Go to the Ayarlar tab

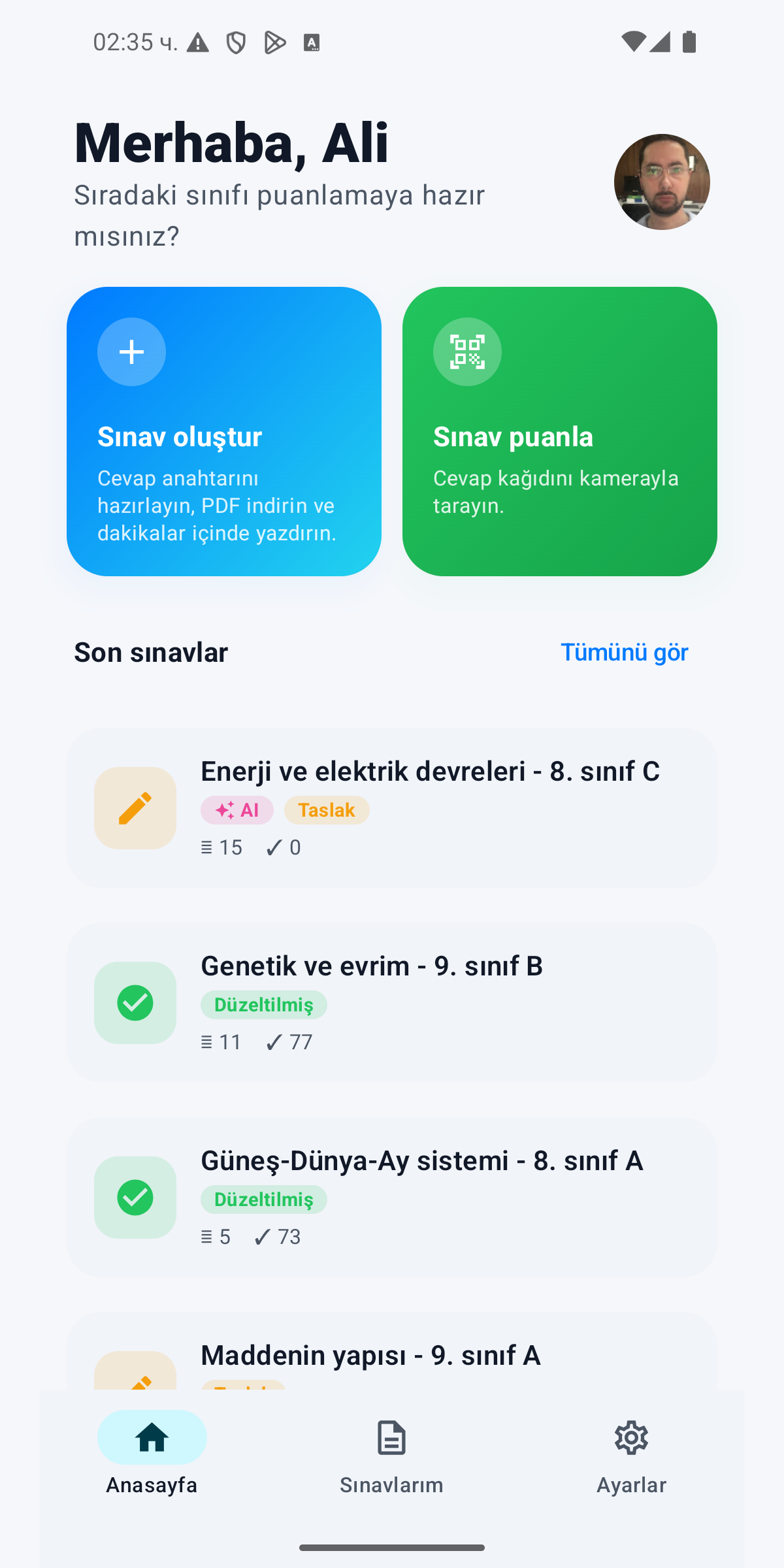(631, 1453)
